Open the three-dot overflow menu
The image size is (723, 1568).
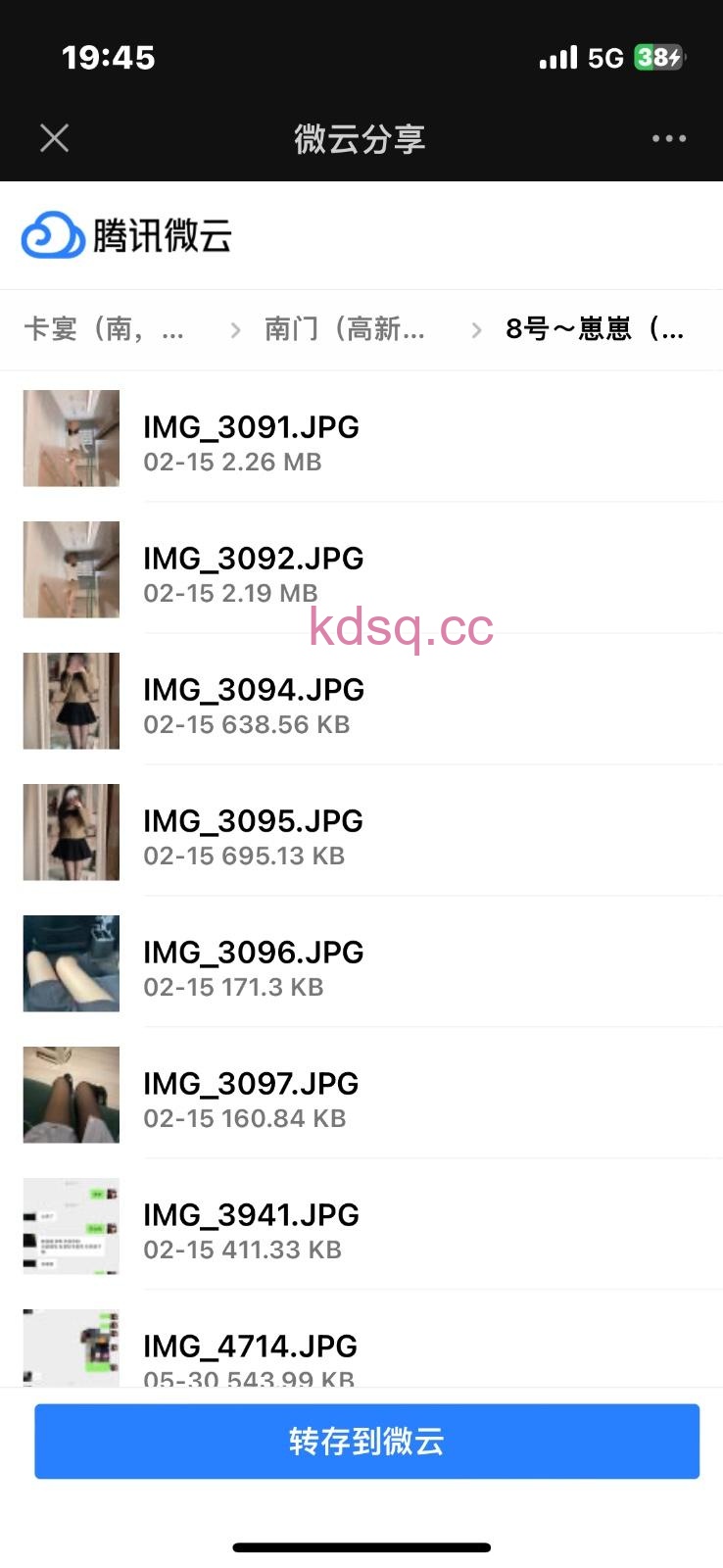(669, 138)
